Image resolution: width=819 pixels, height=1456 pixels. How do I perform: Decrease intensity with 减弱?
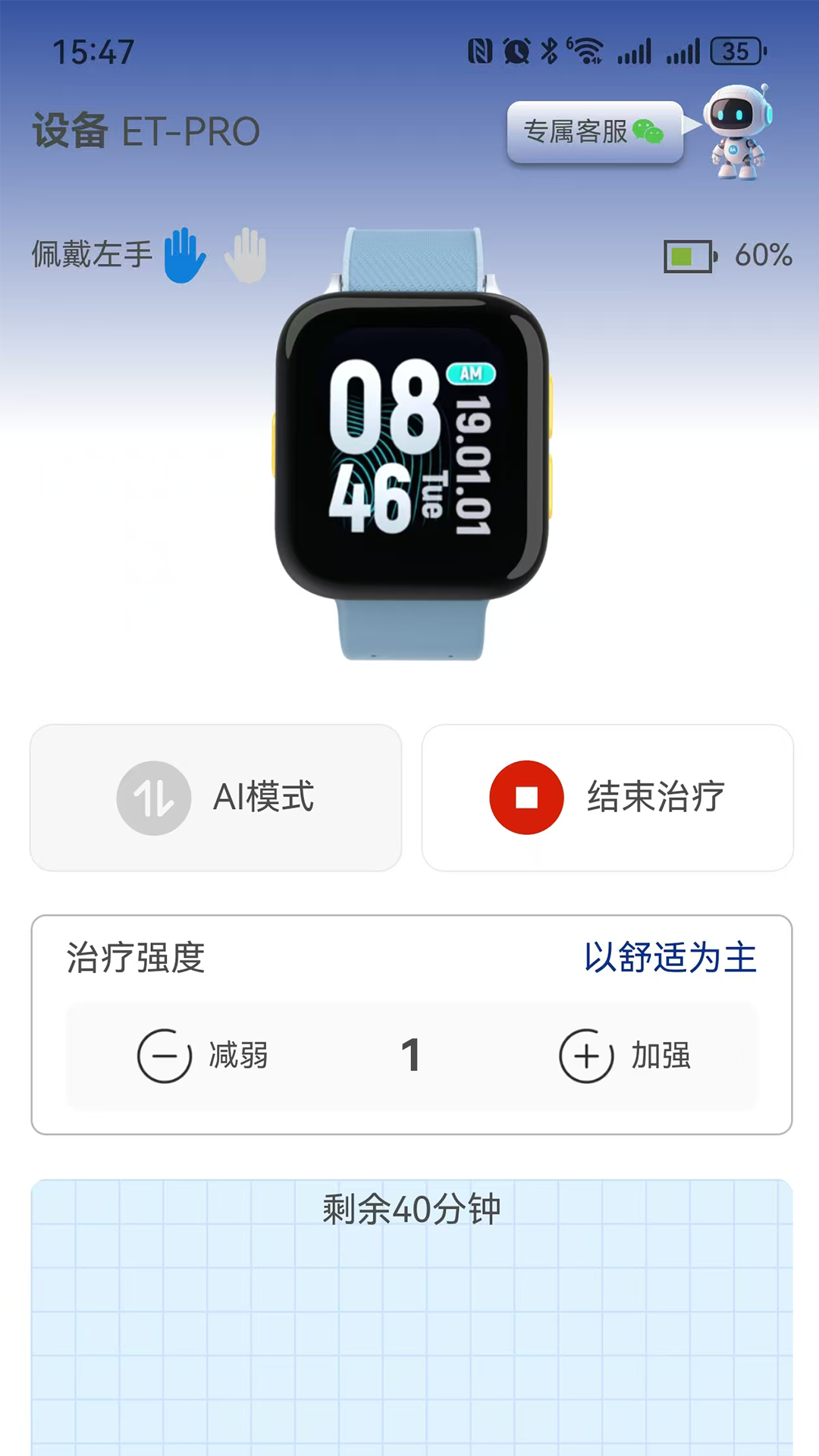(202, 1056)
